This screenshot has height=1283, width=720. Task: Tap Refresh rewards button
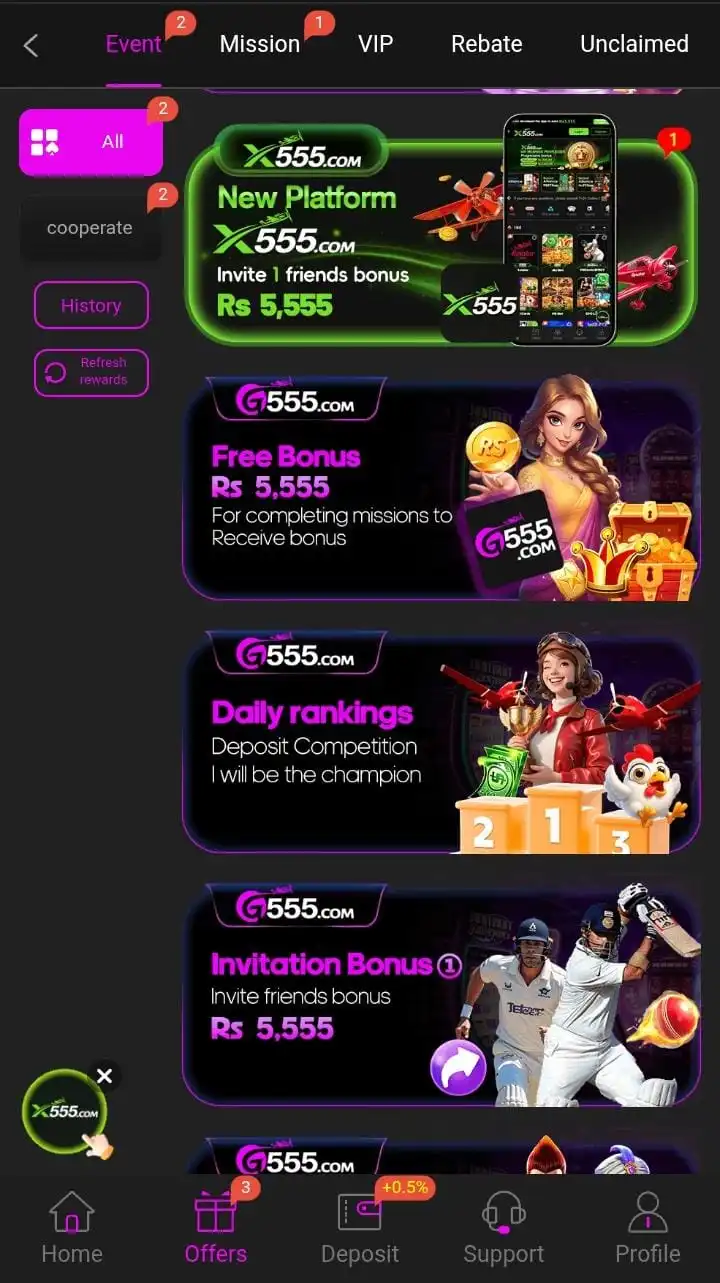click(91, 372)
